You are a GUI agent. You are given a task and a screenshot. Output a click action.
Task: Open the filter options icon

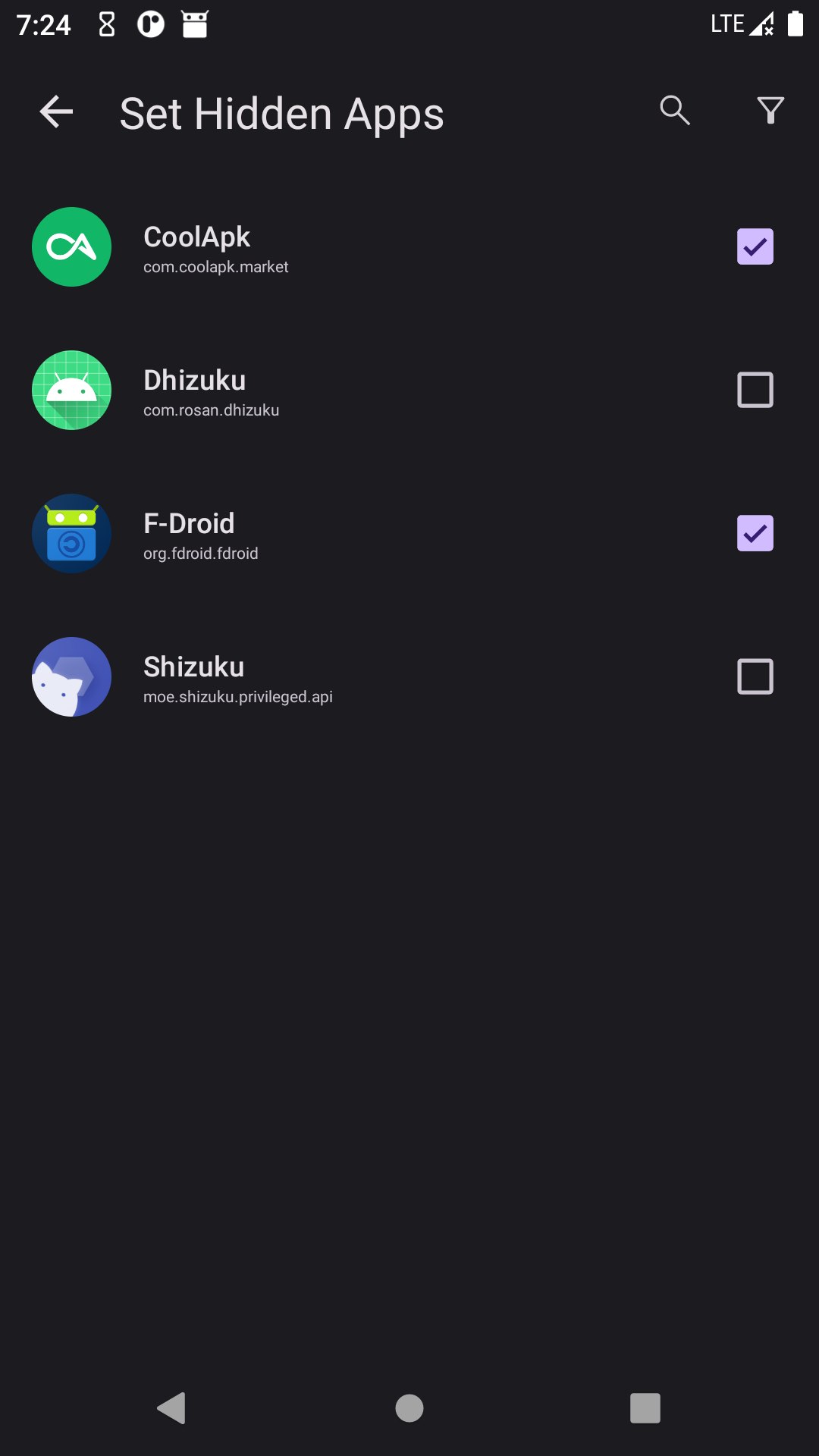[x=770, y=111]
